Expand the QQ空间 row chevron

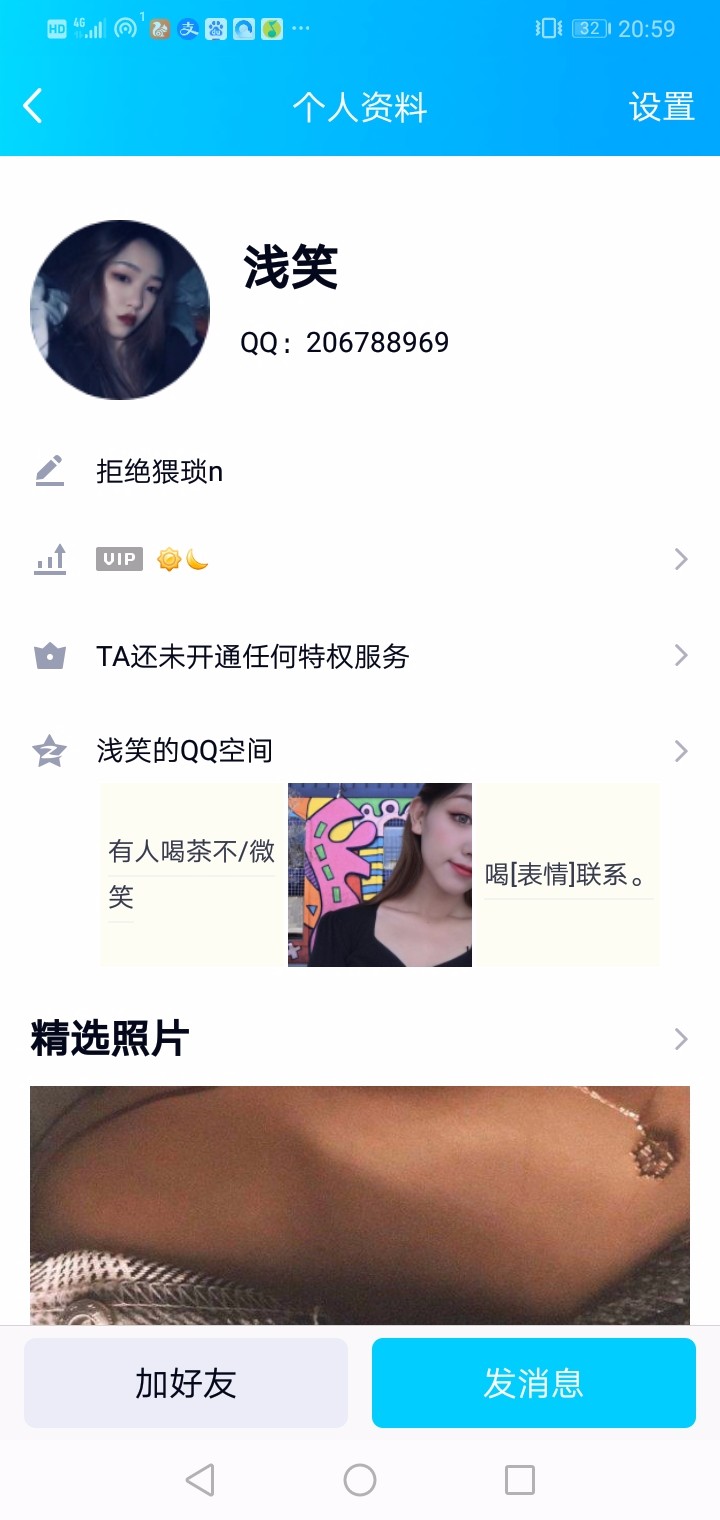click(x=680, y=750)
